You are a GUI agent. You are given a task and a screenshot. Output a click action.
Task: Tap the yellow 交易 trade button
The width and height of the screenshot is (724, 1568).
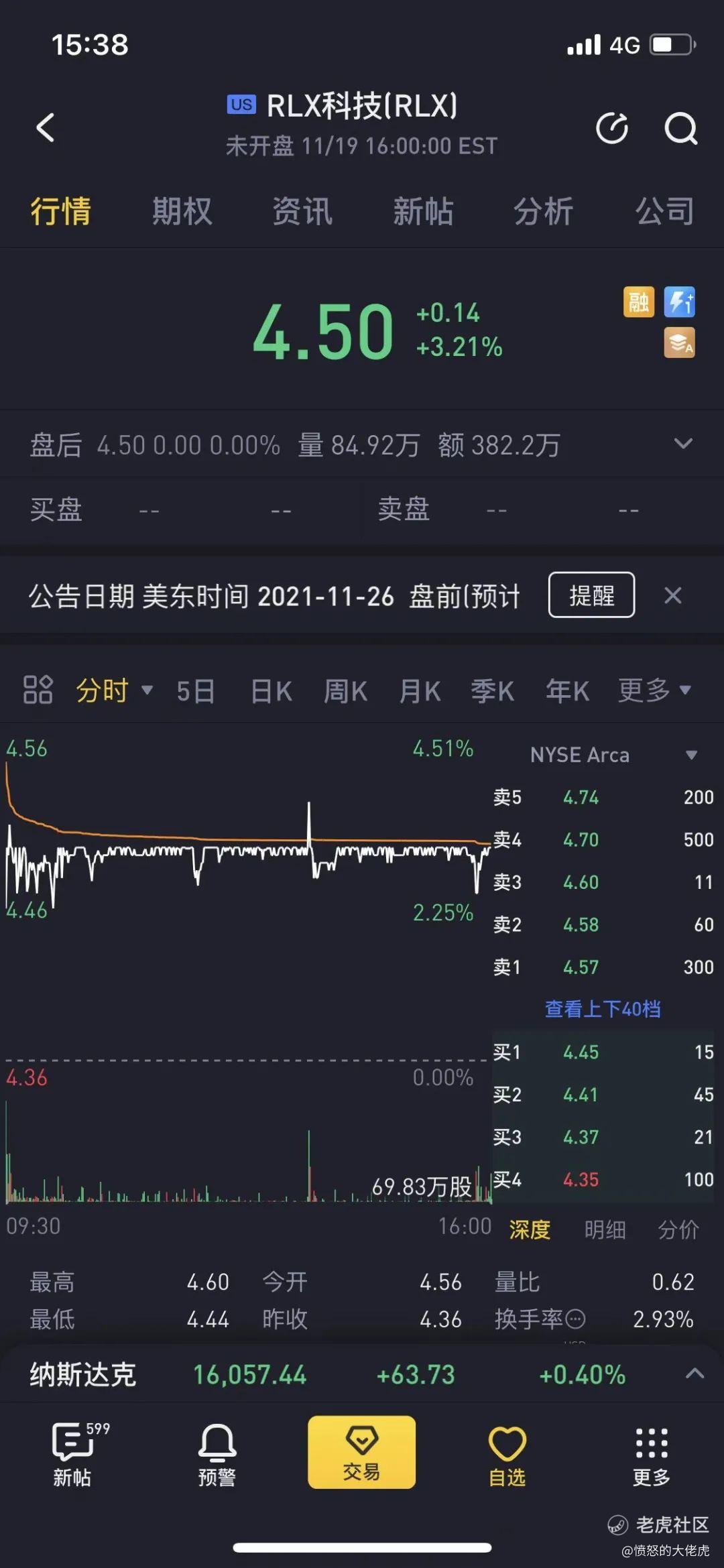(x=361, y=1452)
